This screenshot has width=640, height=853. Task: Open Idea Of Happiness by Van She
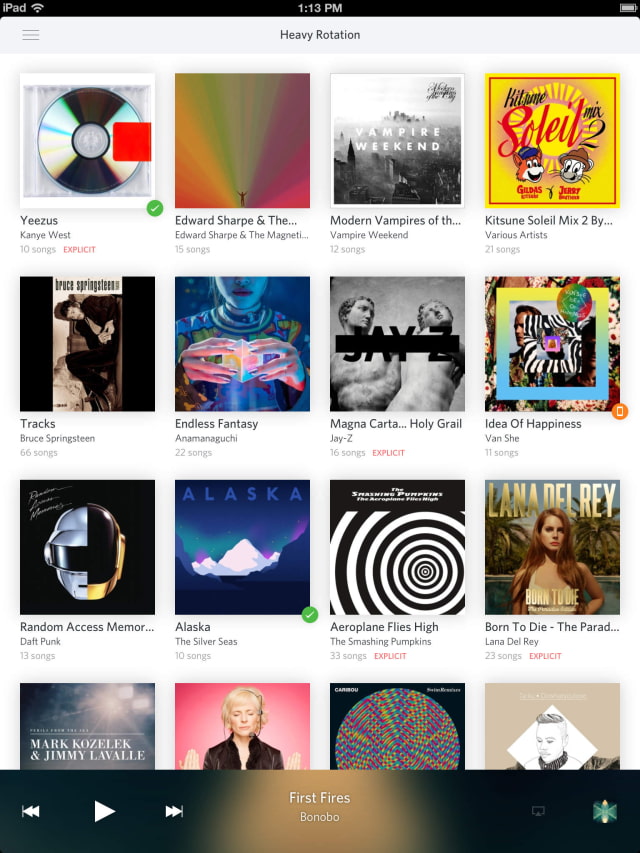pos(552,344)
